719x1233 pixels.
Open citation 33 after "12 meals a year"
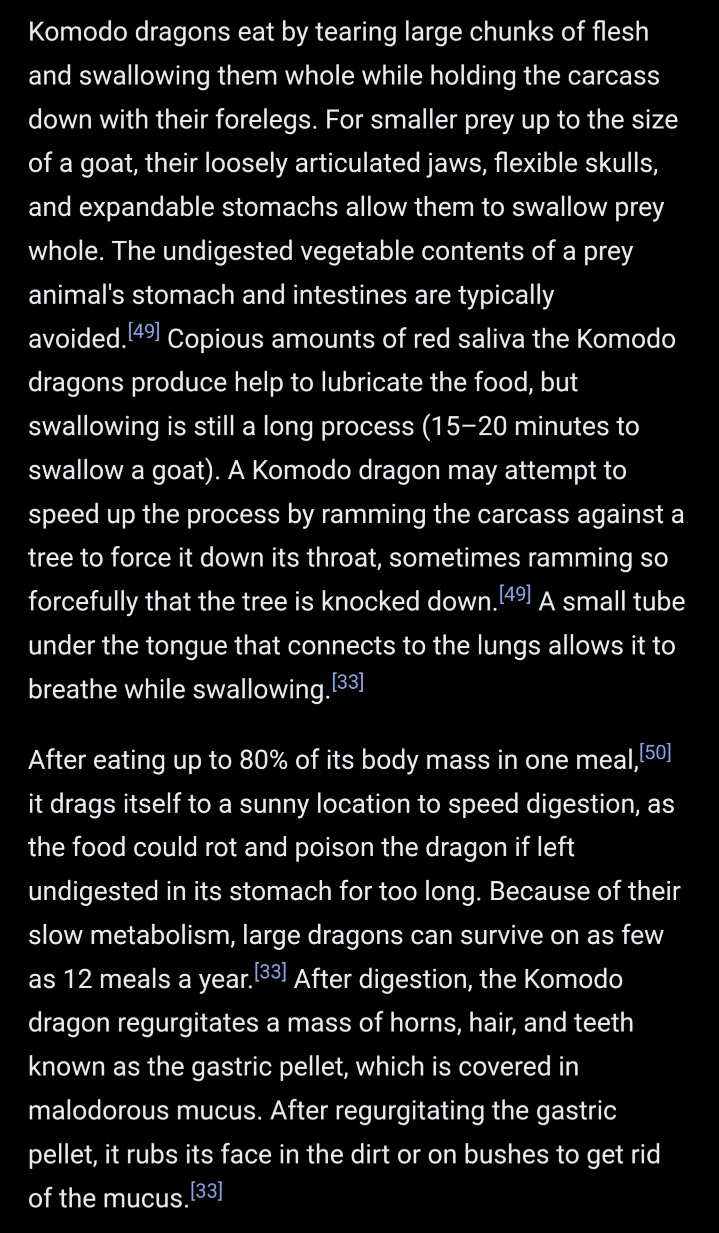point(271,971)
